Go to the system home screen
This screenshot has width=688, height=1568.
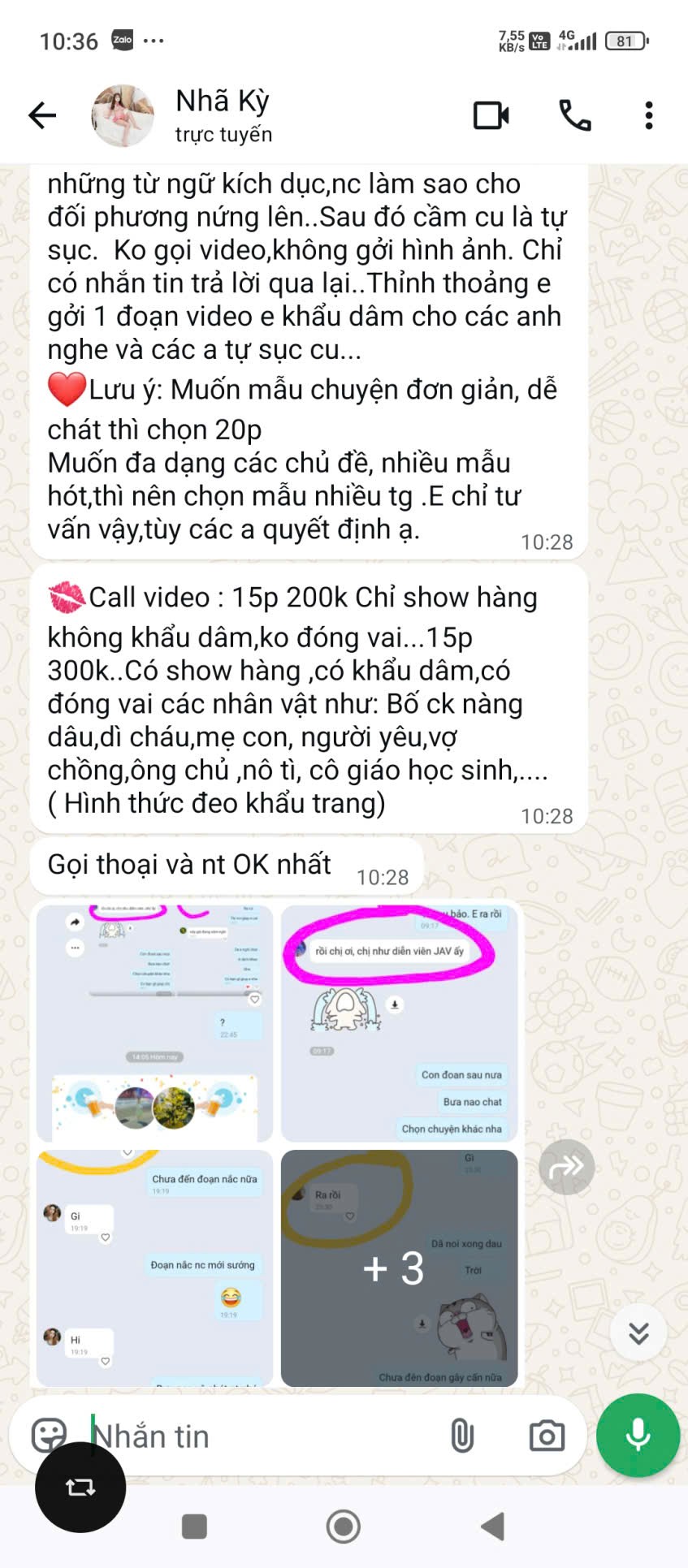(344, 1527)
